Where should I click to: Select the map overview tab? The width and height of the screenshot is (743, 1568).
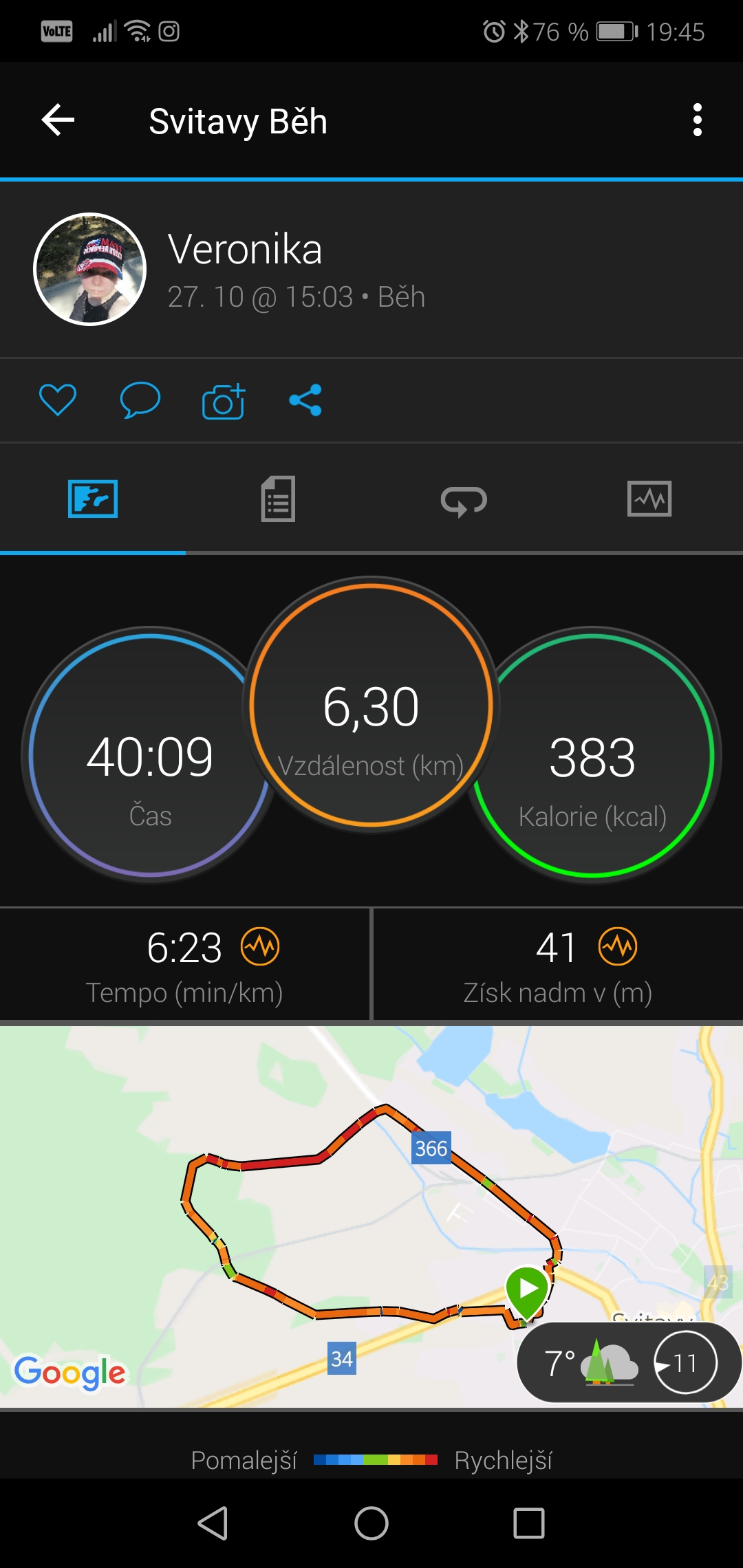point(93,499)
